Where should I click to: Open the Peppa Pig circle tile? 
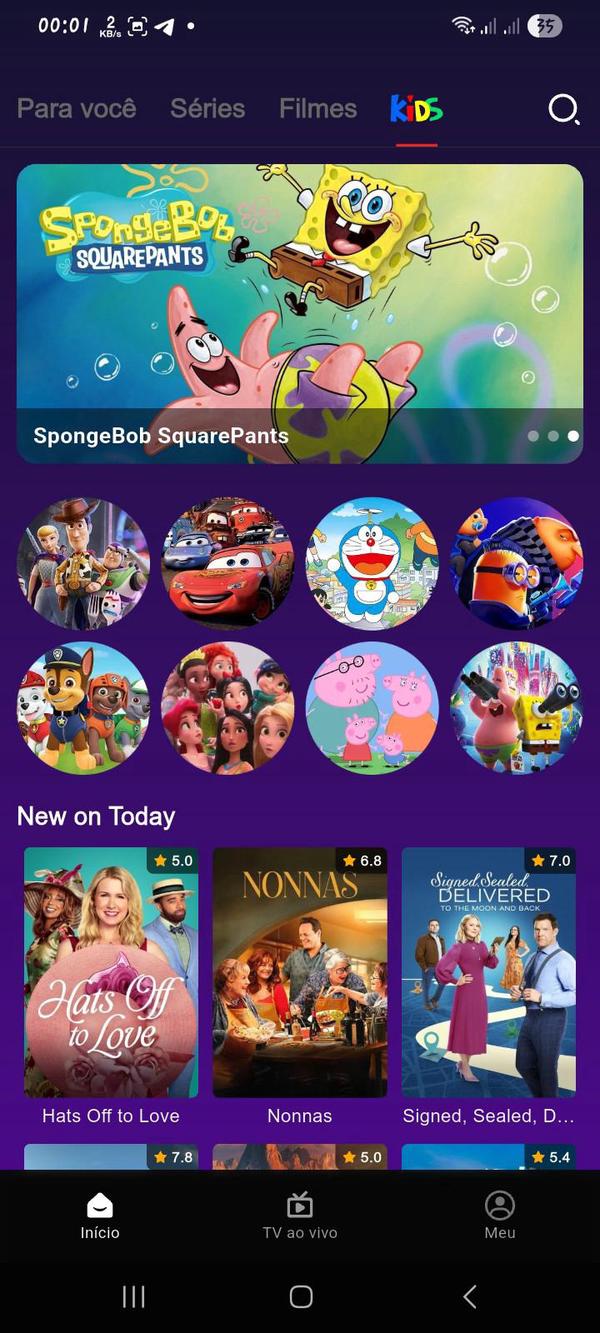372,708
